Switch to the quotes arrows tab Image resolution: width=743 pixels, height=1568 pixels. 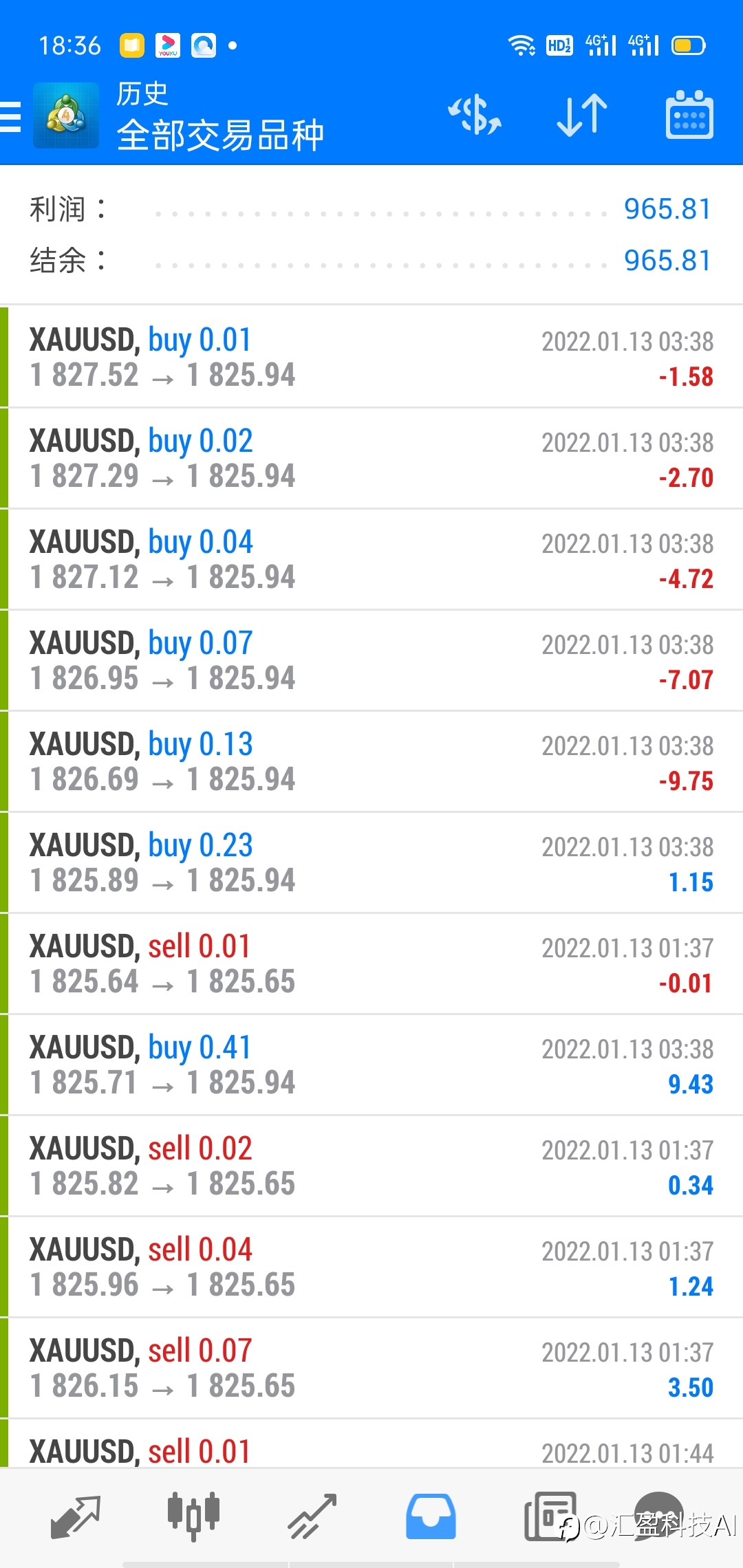[76, 1516]
